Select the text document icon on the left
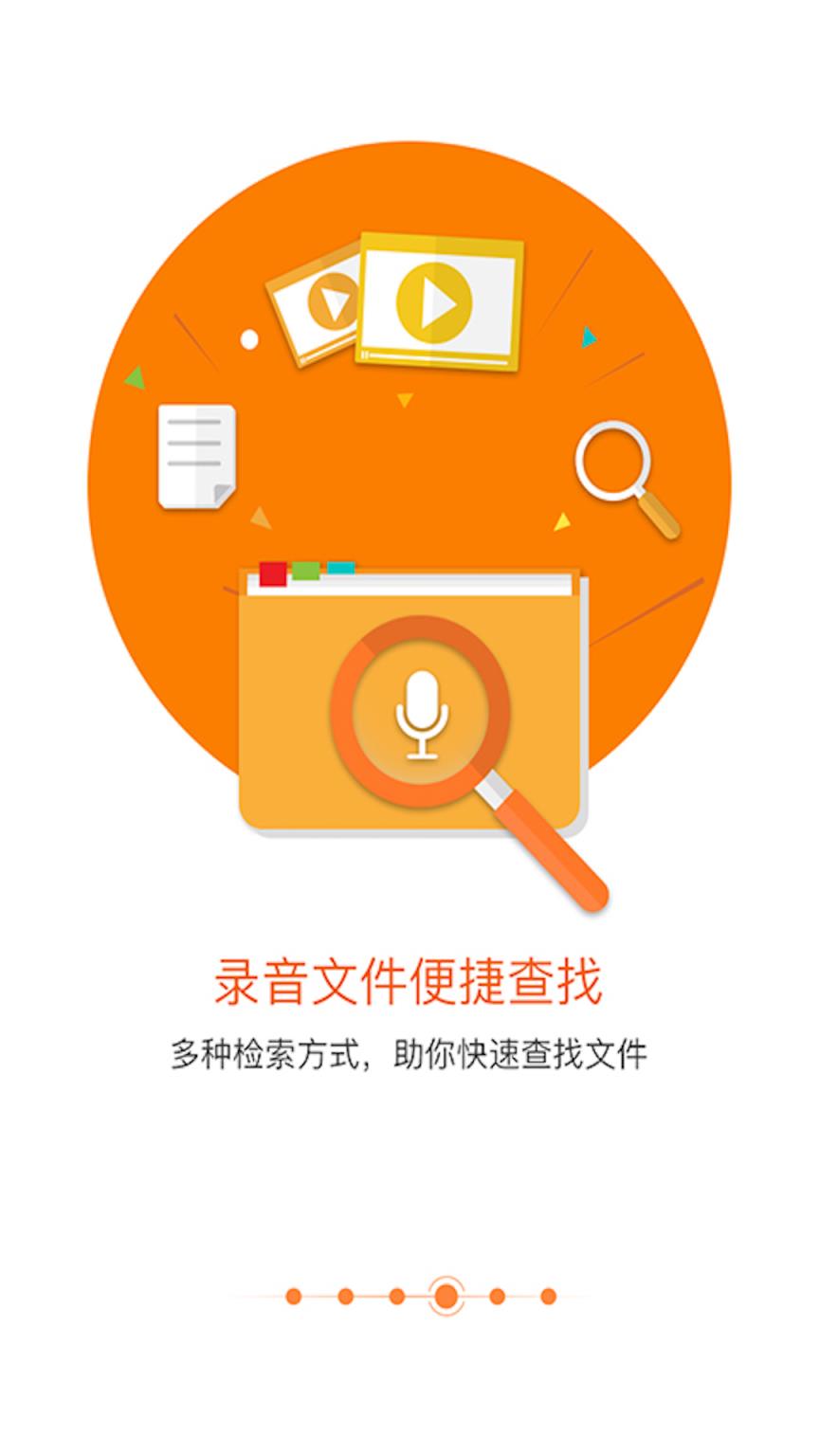The height and width of the screenshot is (1456, 819). [196, 455]
